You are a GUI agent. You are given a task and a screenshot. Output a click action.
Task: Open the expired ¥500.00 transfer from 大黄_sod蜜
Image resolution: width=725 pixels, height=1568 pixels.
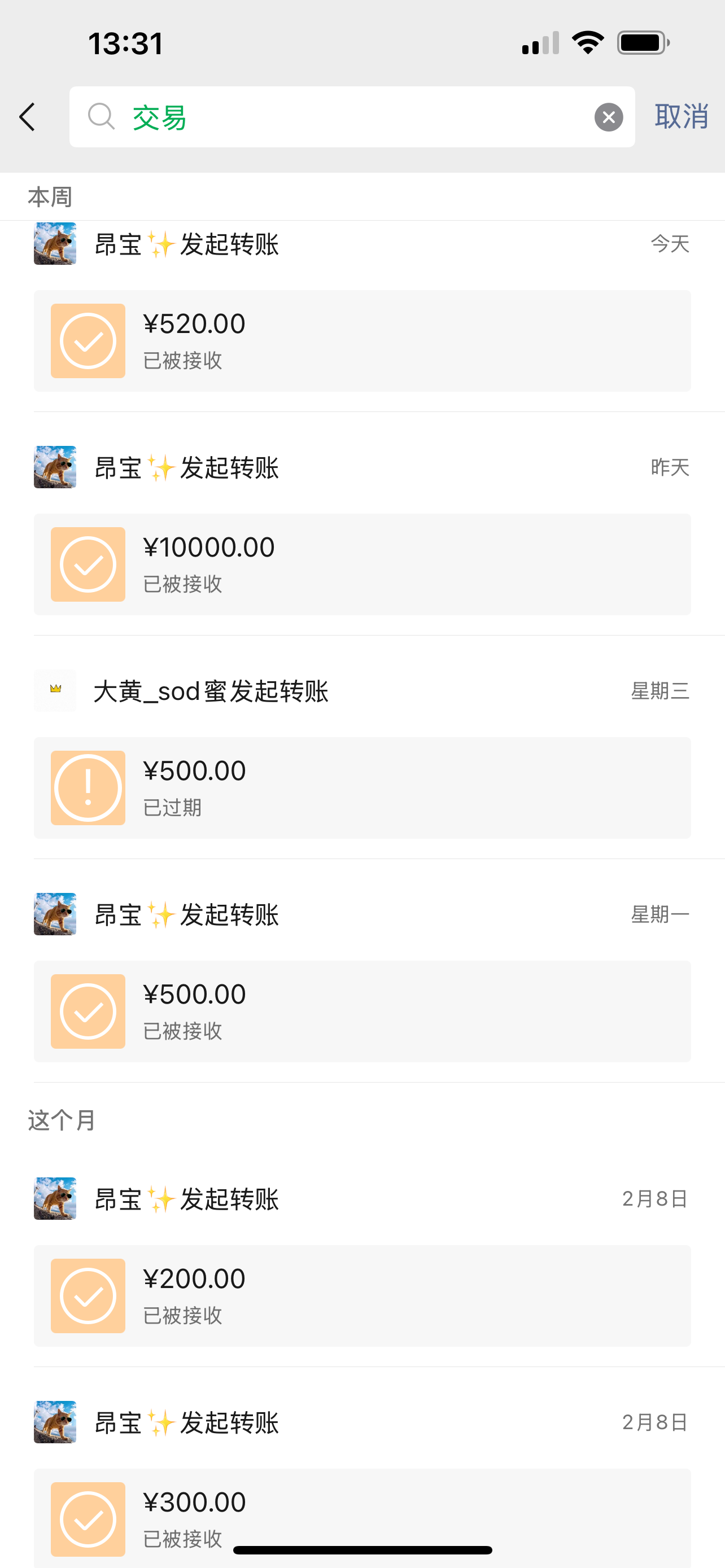pos(362,787)
